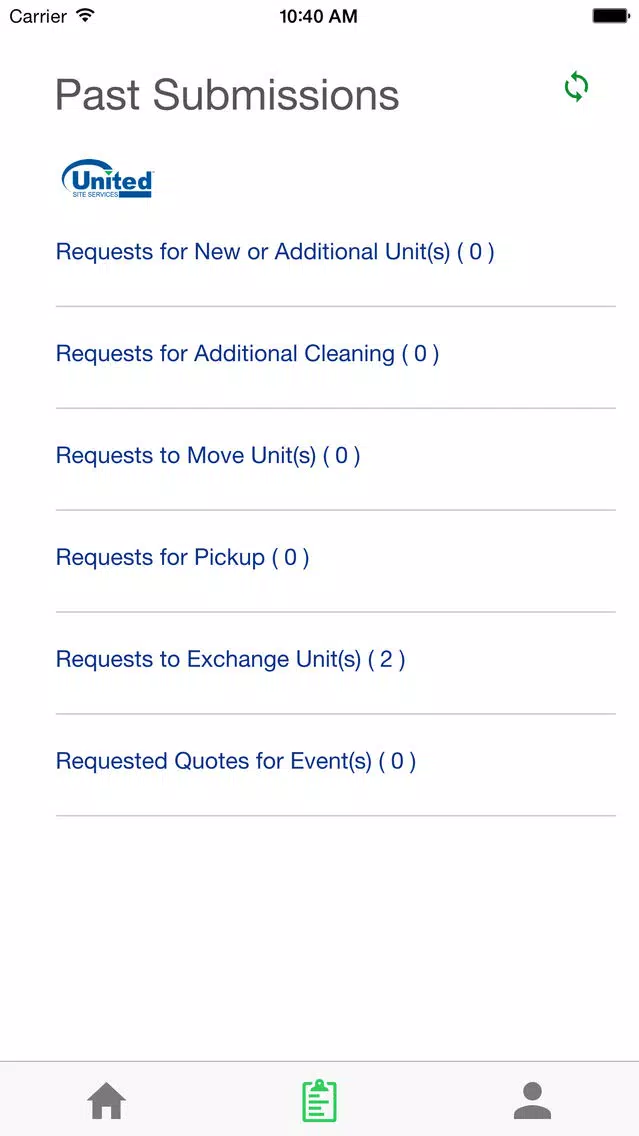This screenshot has width=639, height=1136.
Task: Refresh the past submissions list
Action: [576, 86]
